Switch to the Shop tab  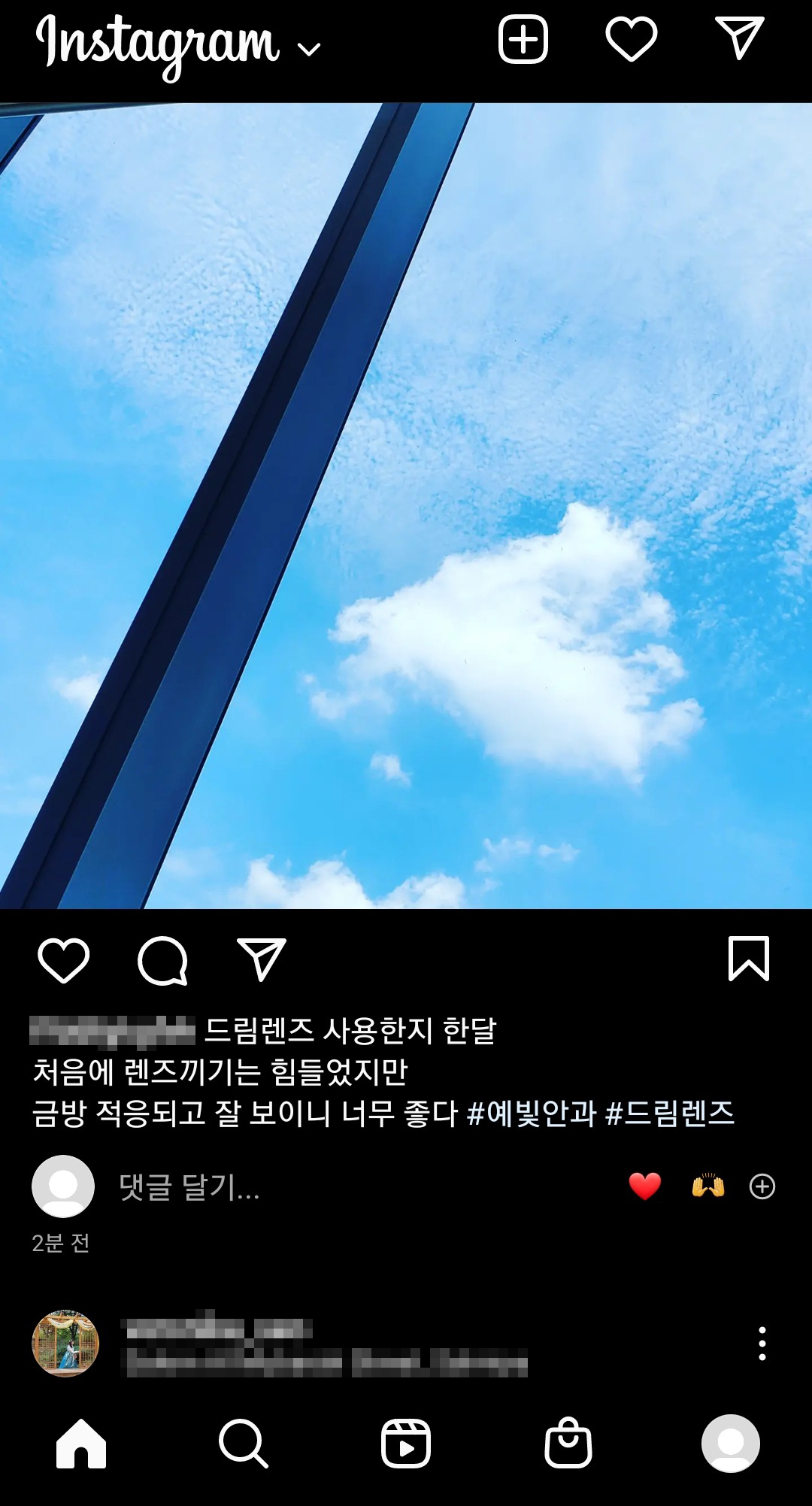point(568,1444)
